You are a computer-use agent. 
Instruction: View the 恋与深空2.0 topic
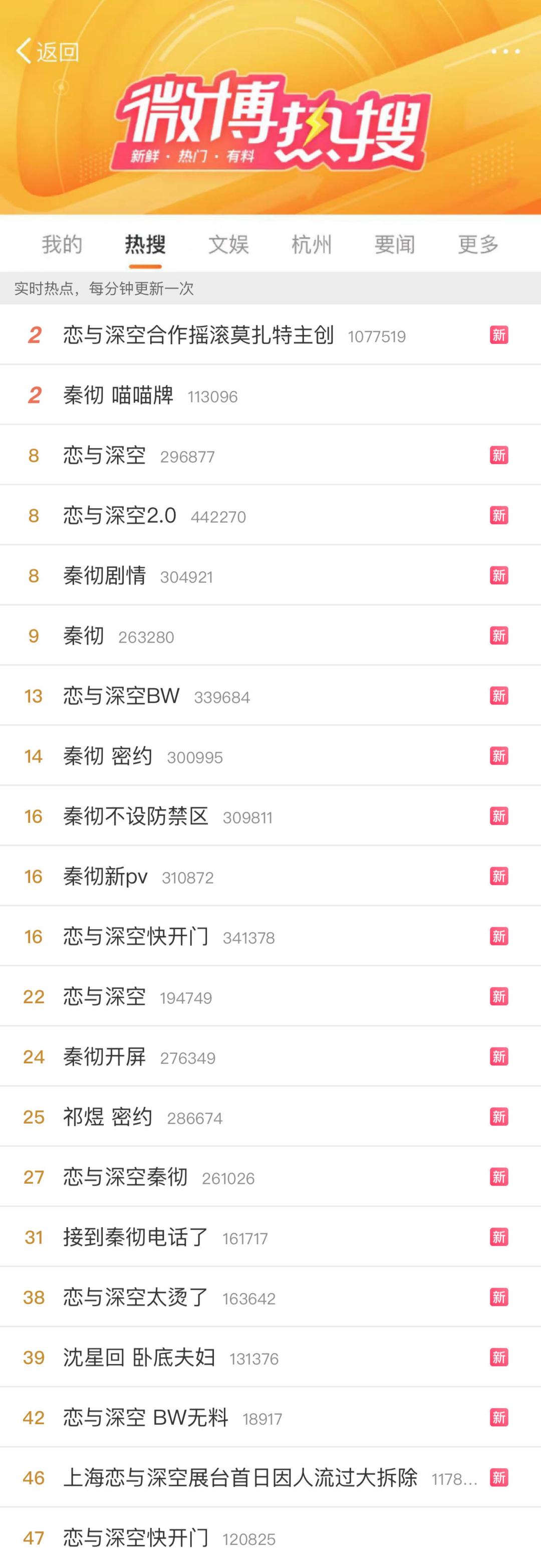point(120,516)
